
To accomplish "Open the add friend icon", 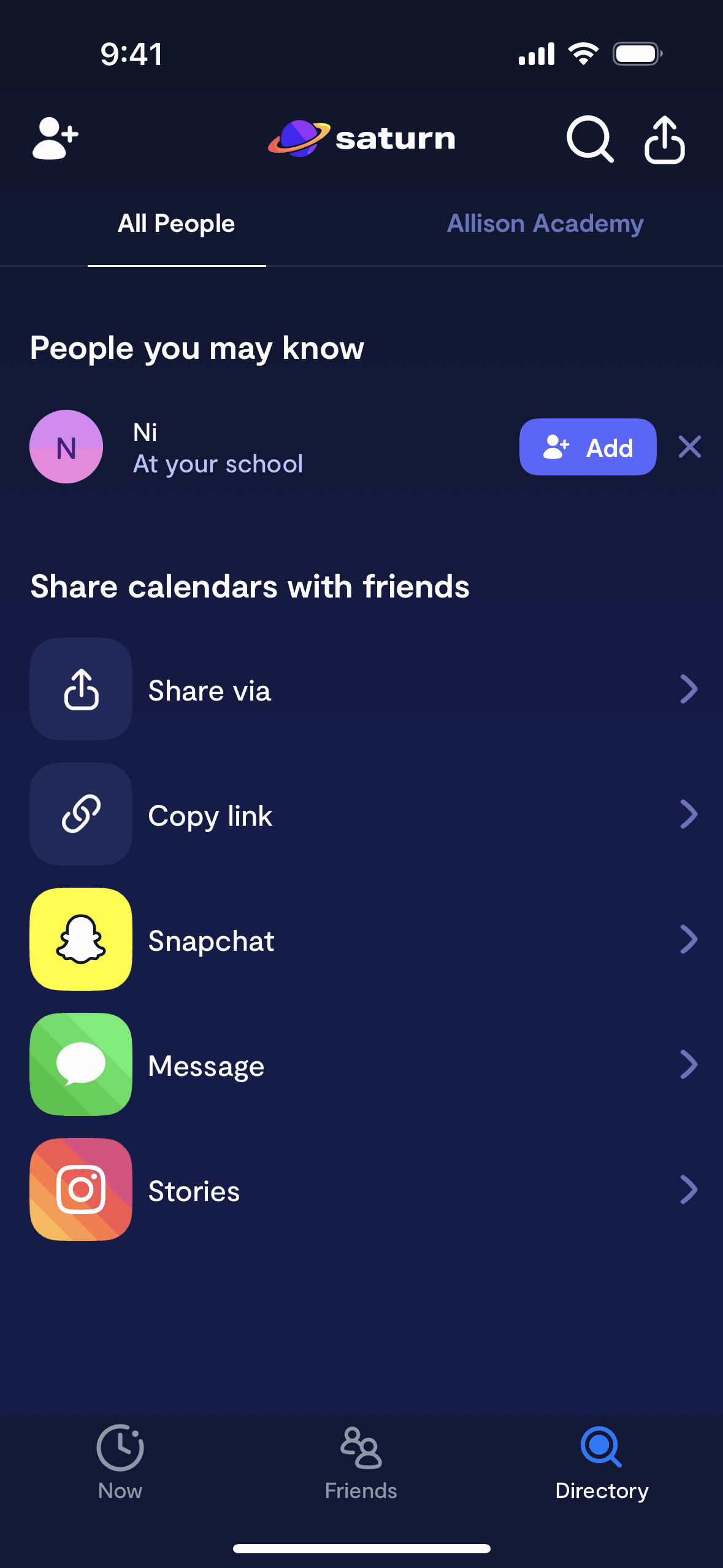I will pos(55,139).
